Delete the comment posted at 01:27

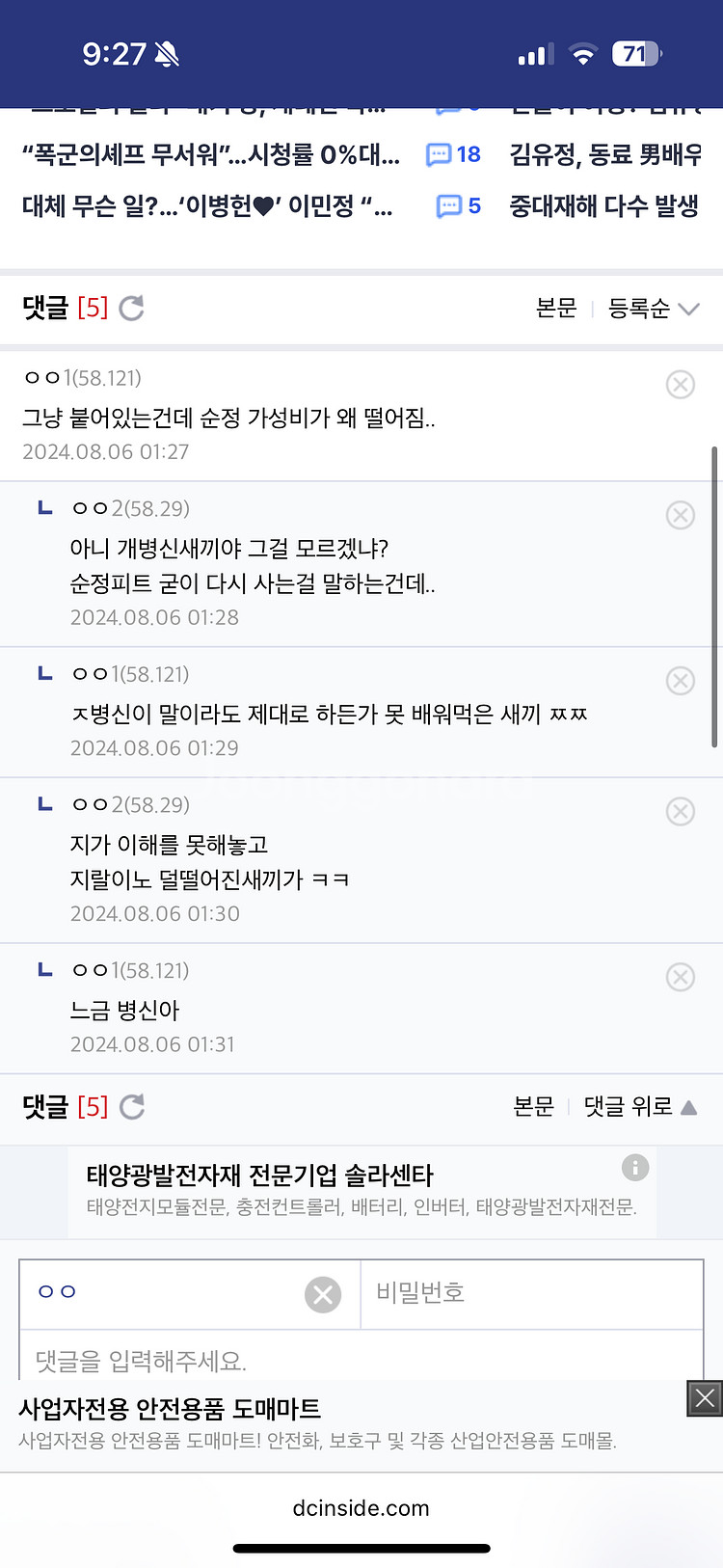pyautogui.click(x=681, y=385)
